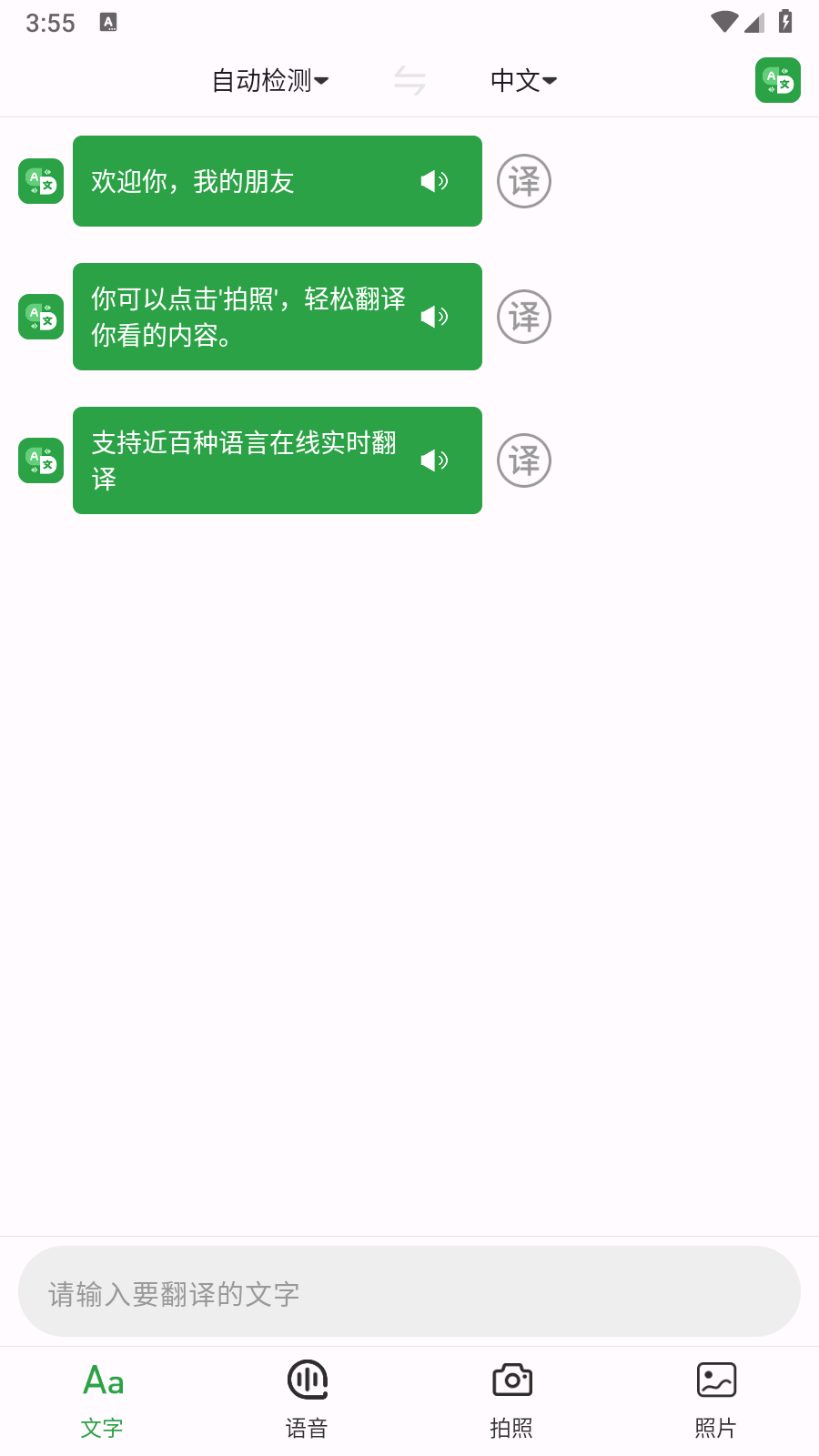Click the swap languages arrows icon
Viewport: 819px width, 1456px height.
pos(409,80)
